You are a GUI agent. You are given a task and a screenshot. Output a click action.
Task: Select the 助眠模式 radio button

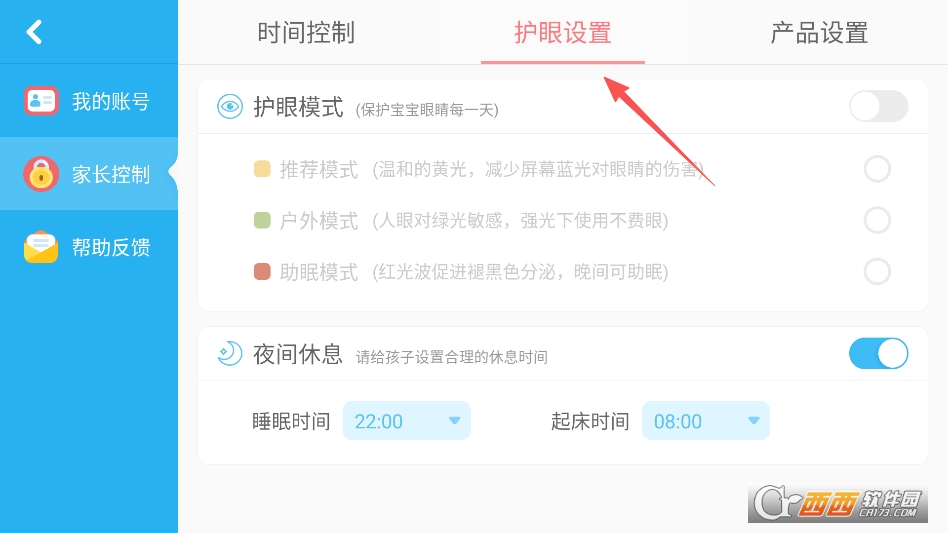click(x=877, y=271)
